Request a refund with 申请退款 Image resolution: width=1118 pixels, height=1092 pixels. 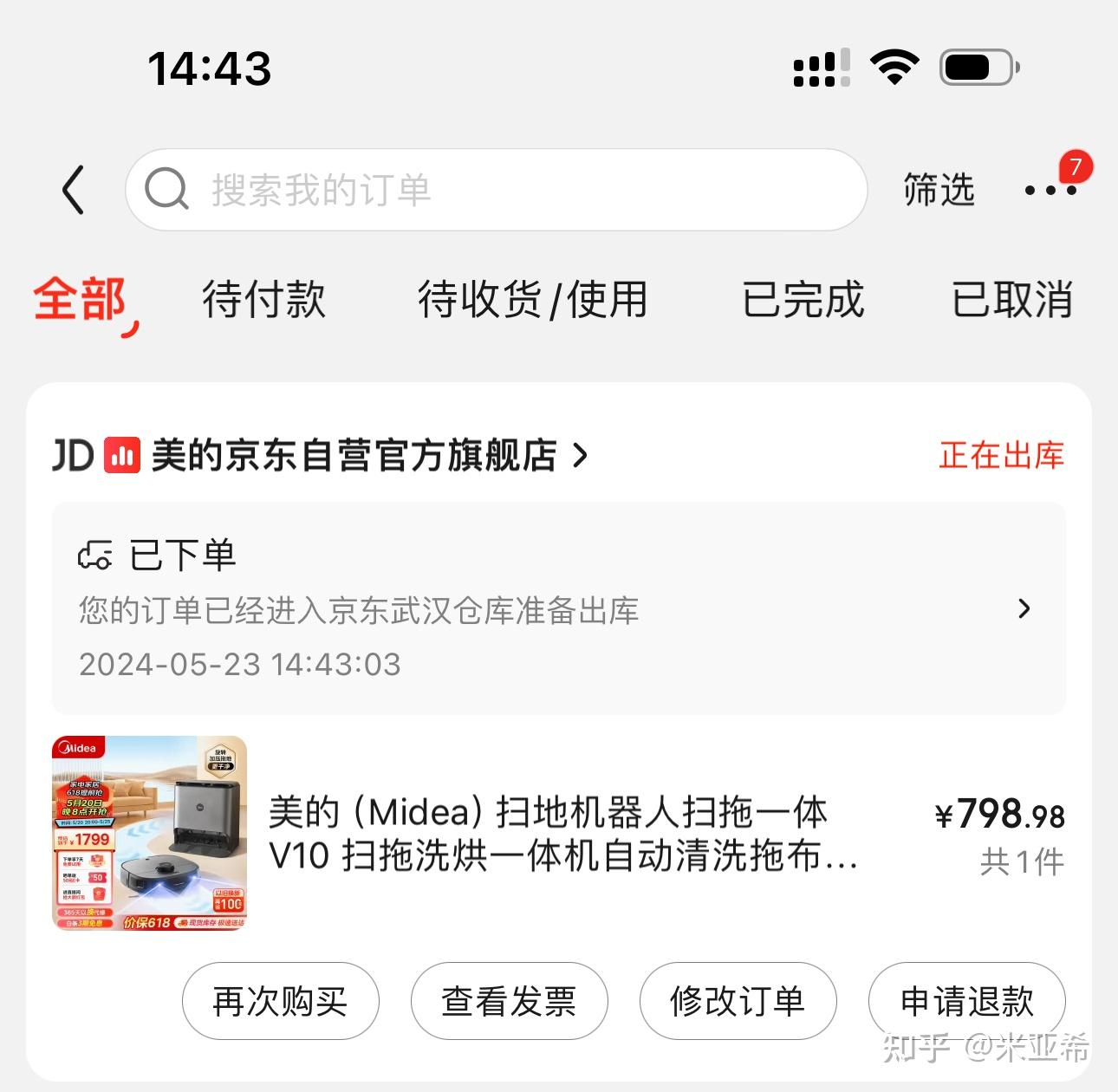point(966,1001)
